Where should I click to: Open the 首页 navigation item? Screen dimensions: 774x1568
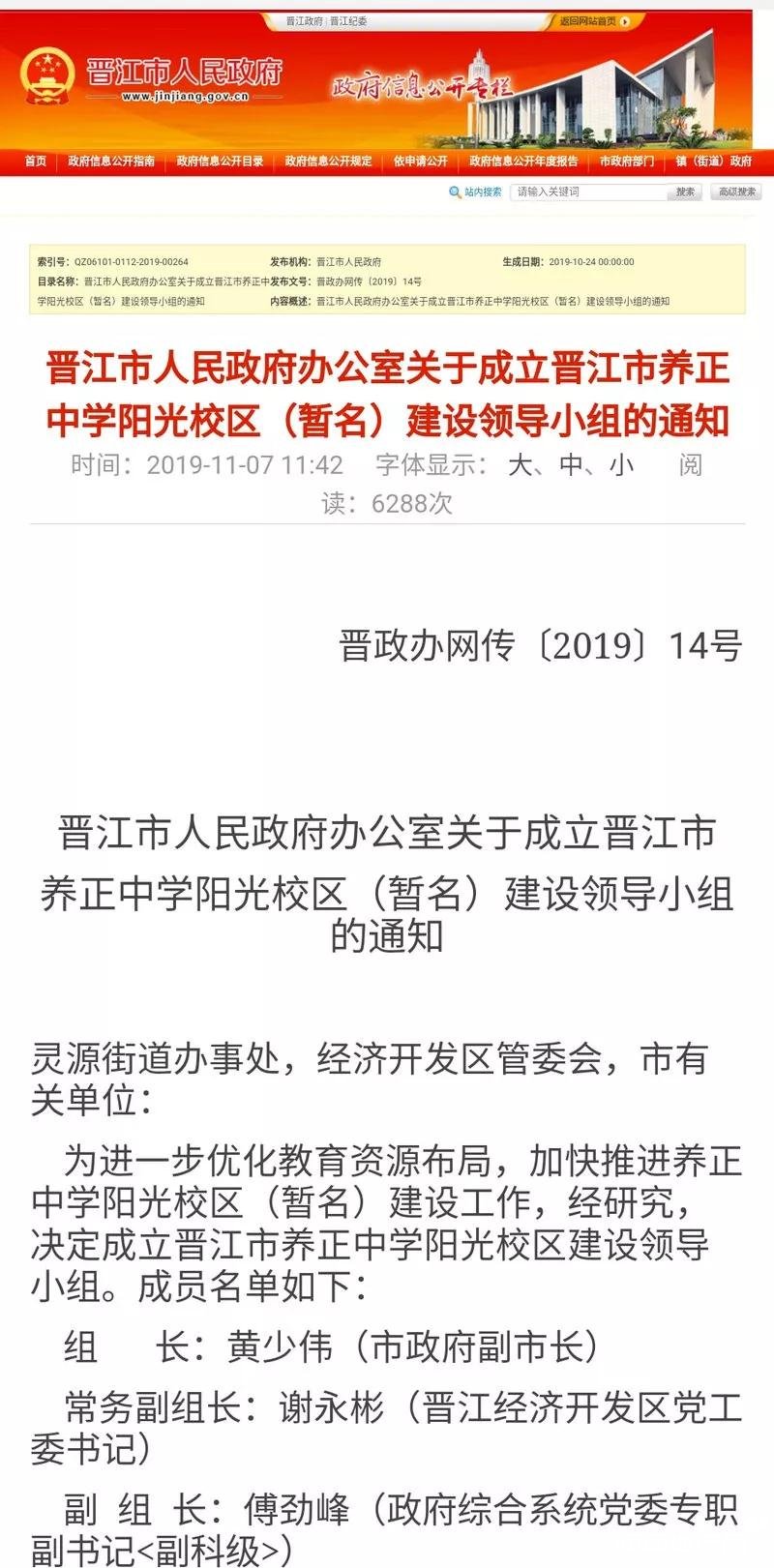pos(36,162)
